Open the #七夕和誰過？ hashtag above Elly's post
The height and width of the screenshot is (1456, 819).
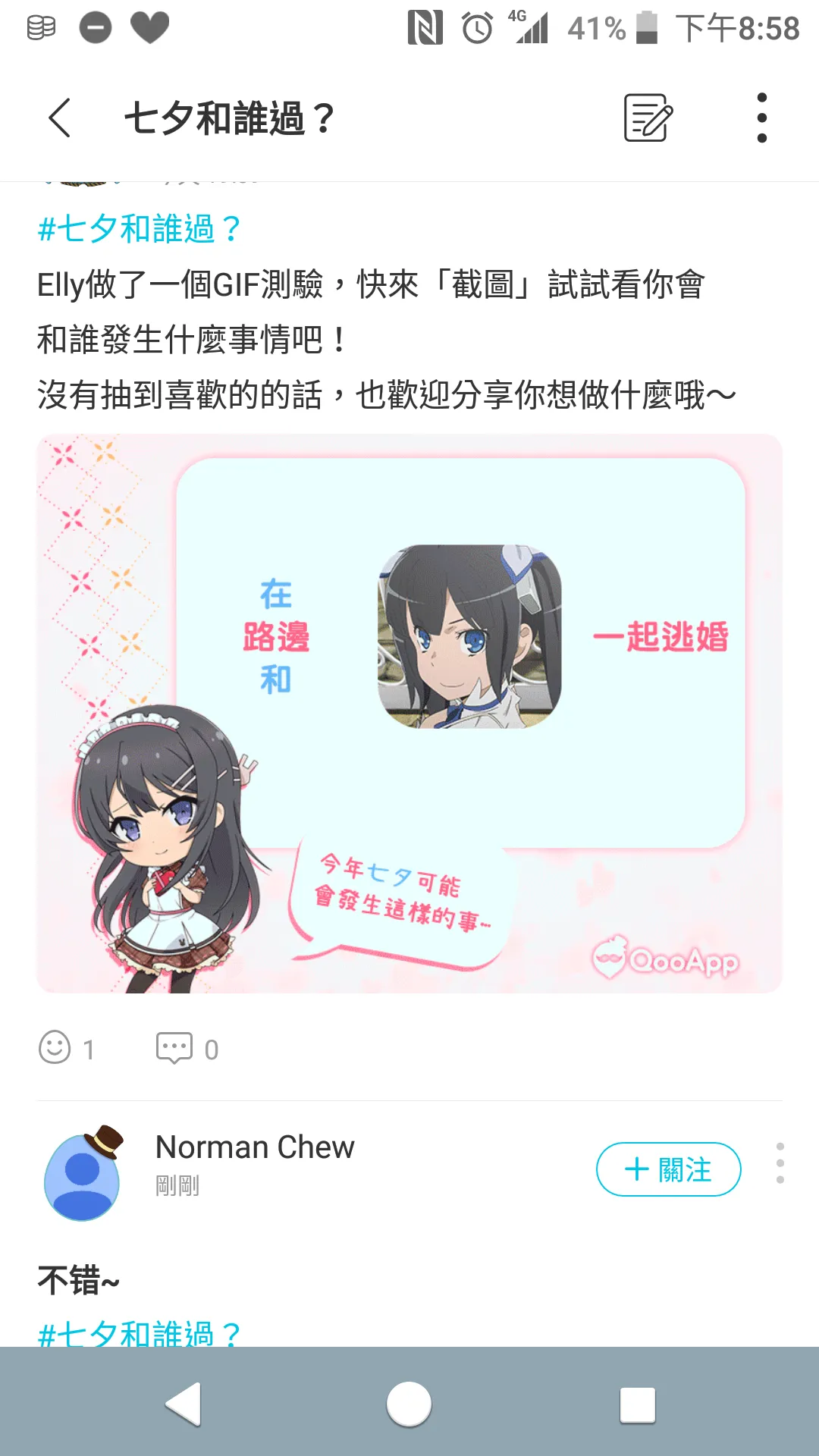coord(140,229)
